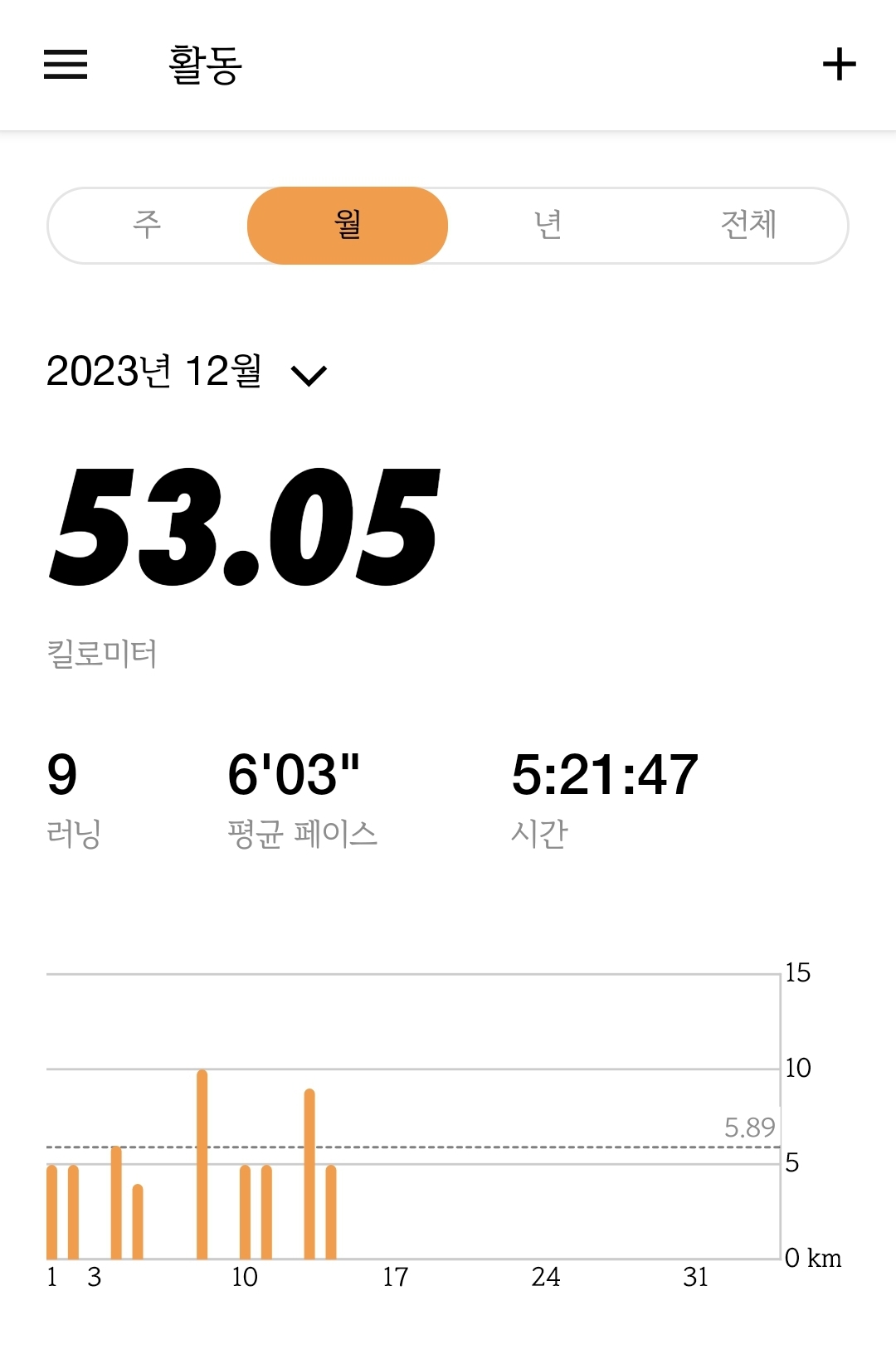Show 전체 (all) activity stats
896x1359 pixels.
click(748, 225)
